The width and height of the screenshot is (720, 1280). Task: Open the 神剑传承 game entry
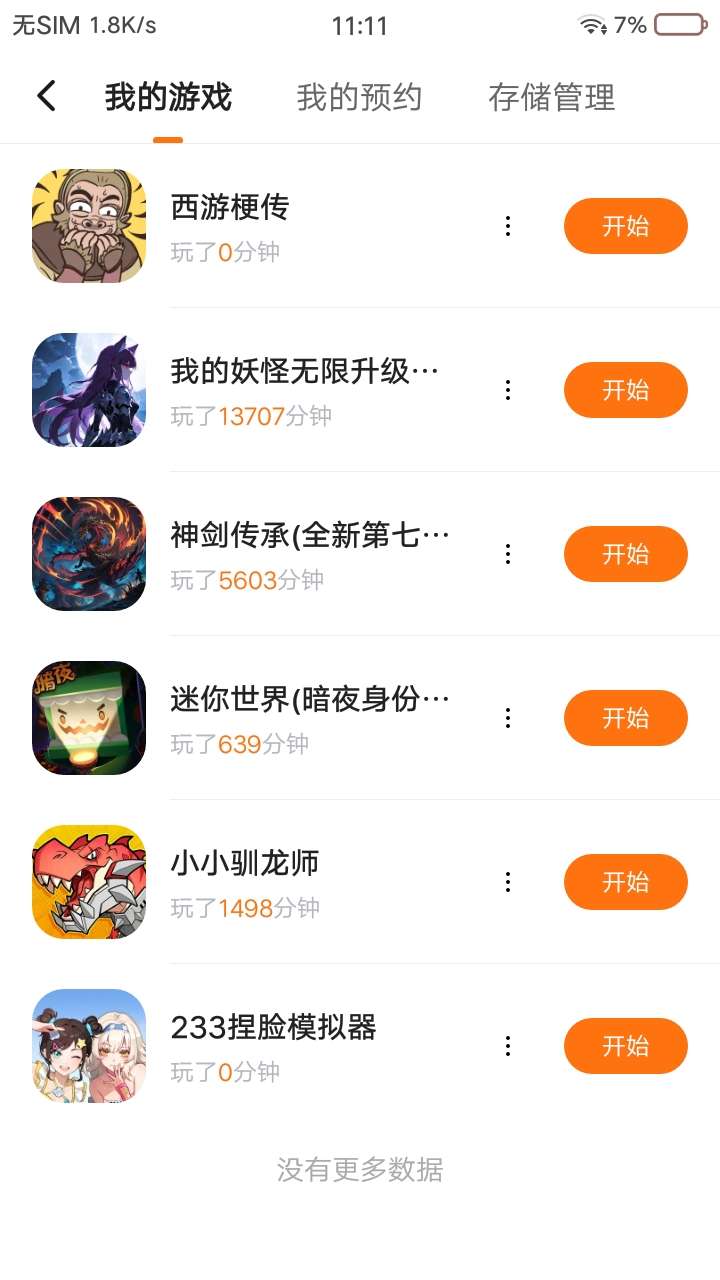point(310,536)
